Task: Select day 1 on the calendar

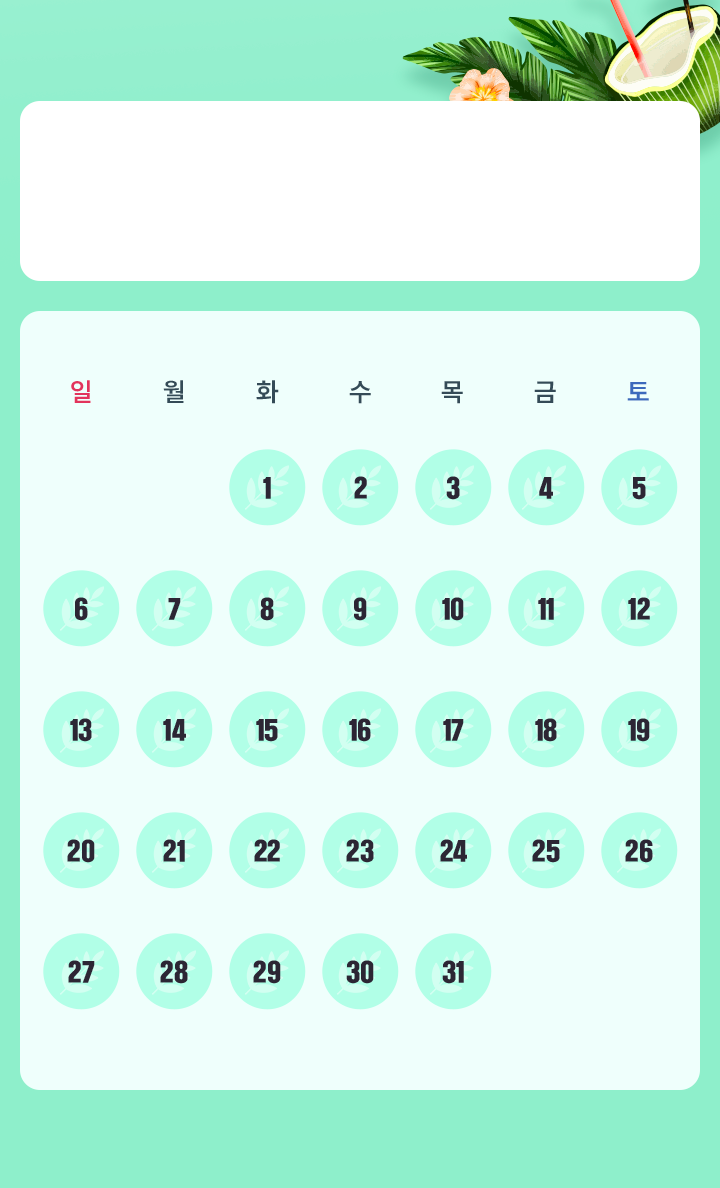Action: point(267,487)
